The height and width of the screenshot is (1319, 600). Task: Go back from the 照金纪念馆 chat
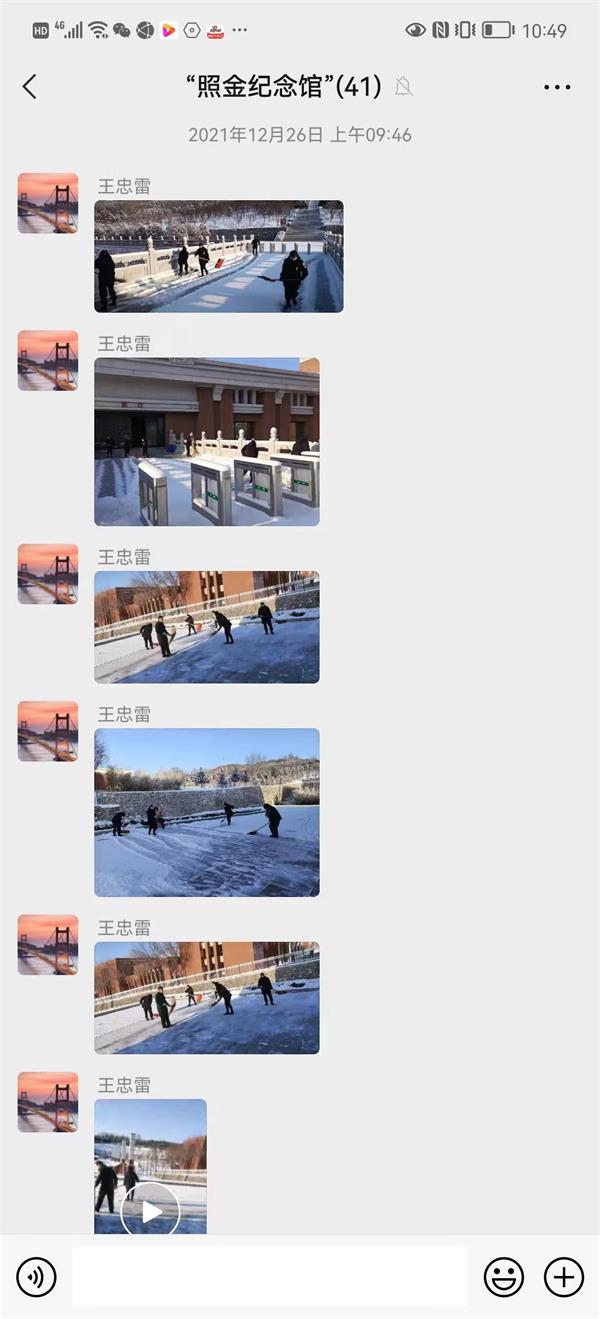pos(30,87)
